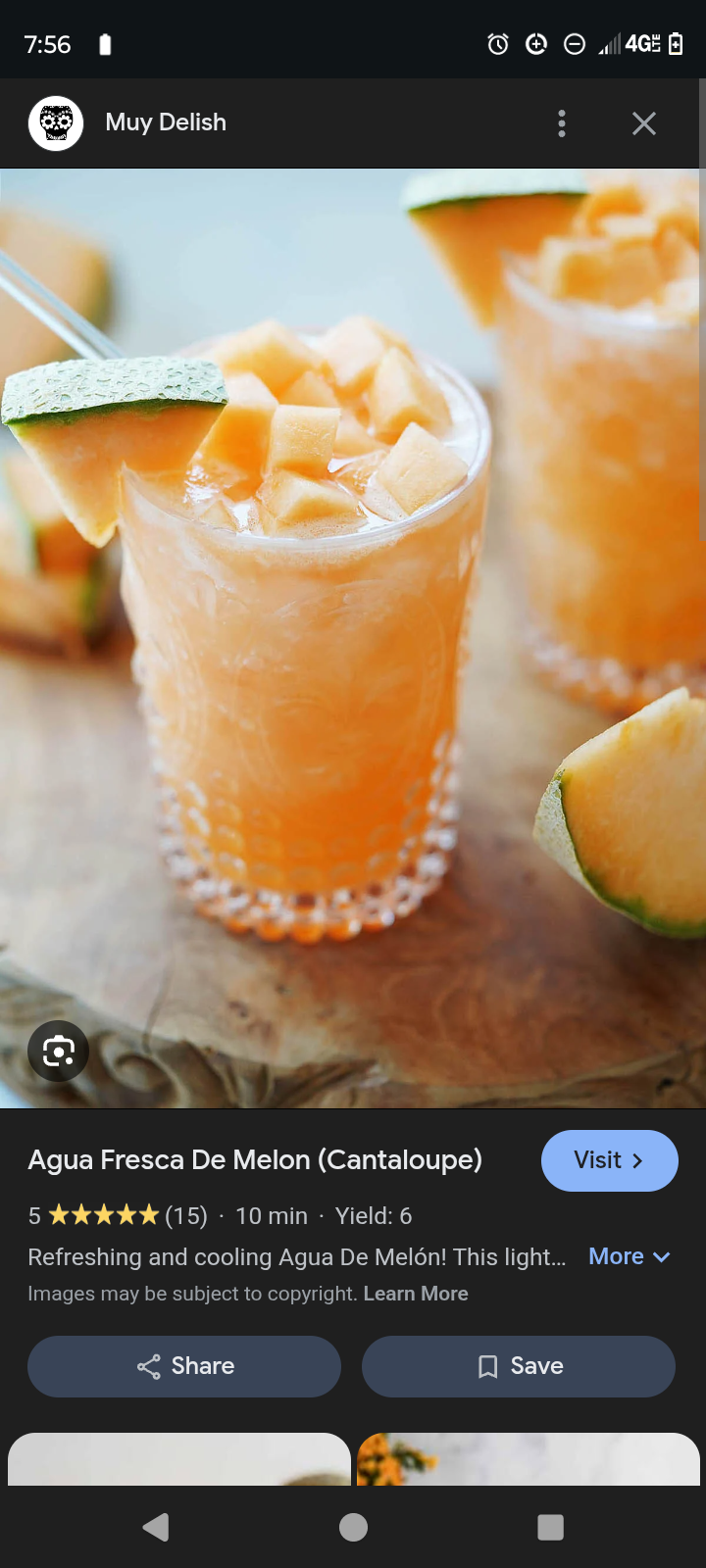The width and height of the screenshot is (706, 1568).
Task: Close the image viewer
Action: [x=644, y=123]
